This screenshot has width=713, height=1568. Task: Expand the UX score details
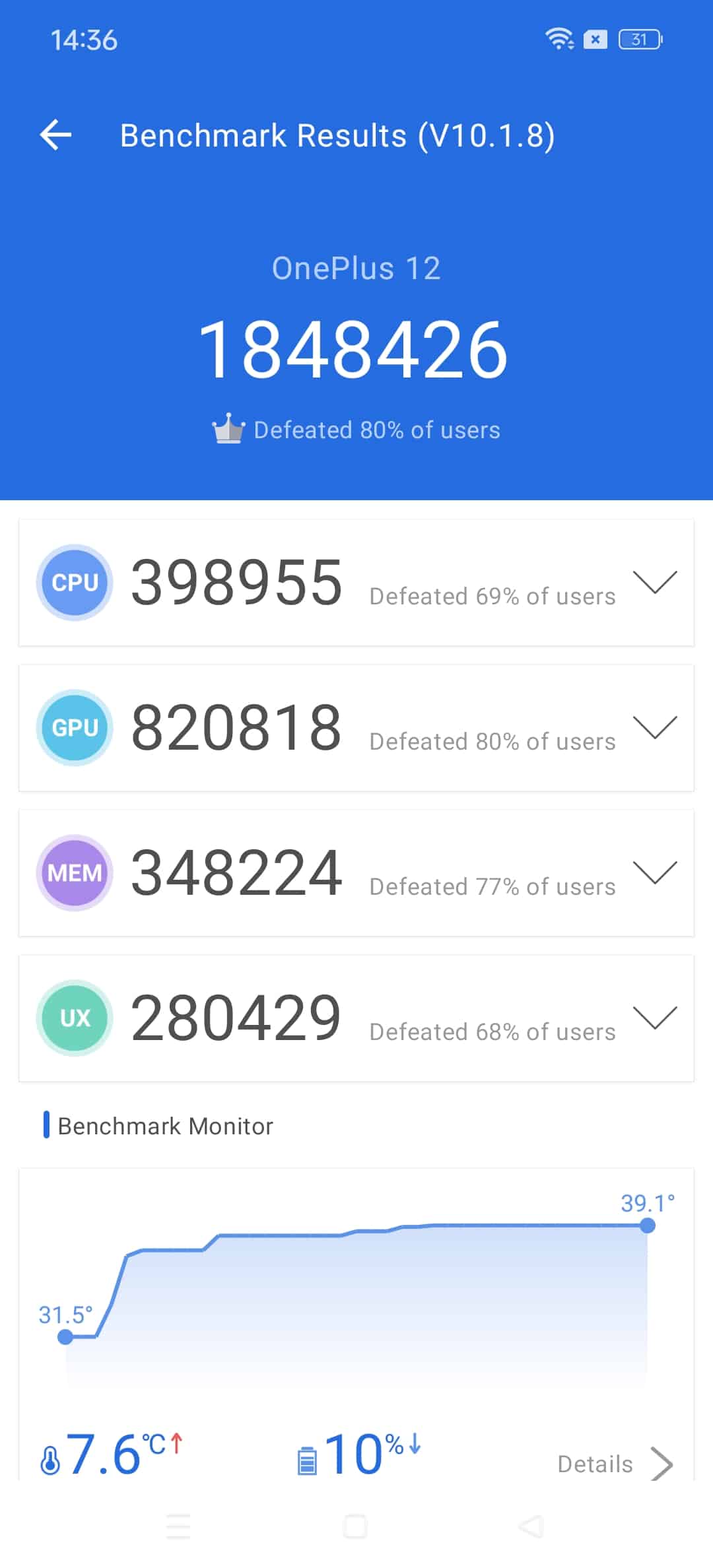655,1018
